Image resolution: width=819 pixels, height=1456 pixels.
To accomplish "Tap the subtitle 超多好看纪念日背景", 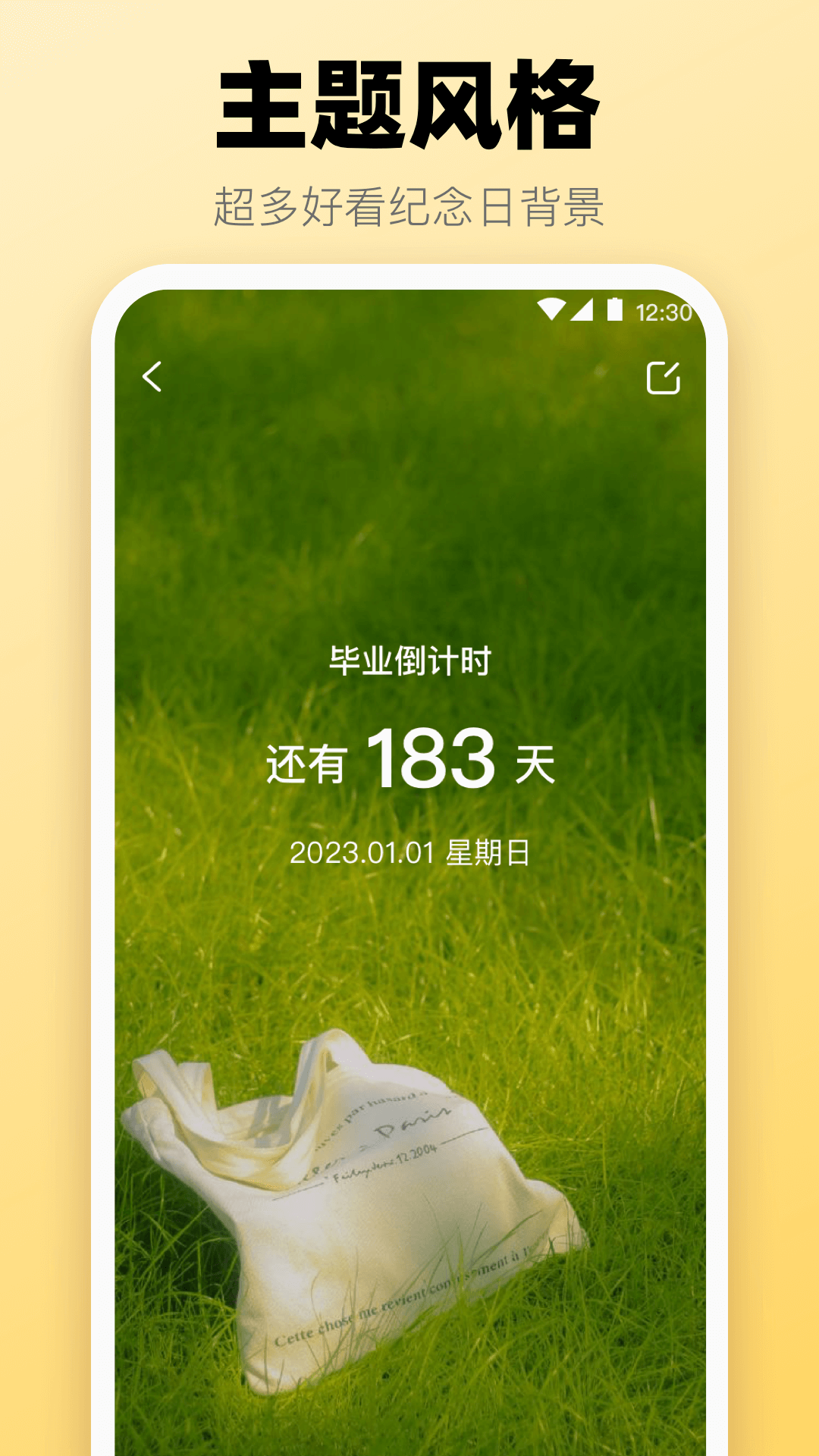I will tap(409, 200).
